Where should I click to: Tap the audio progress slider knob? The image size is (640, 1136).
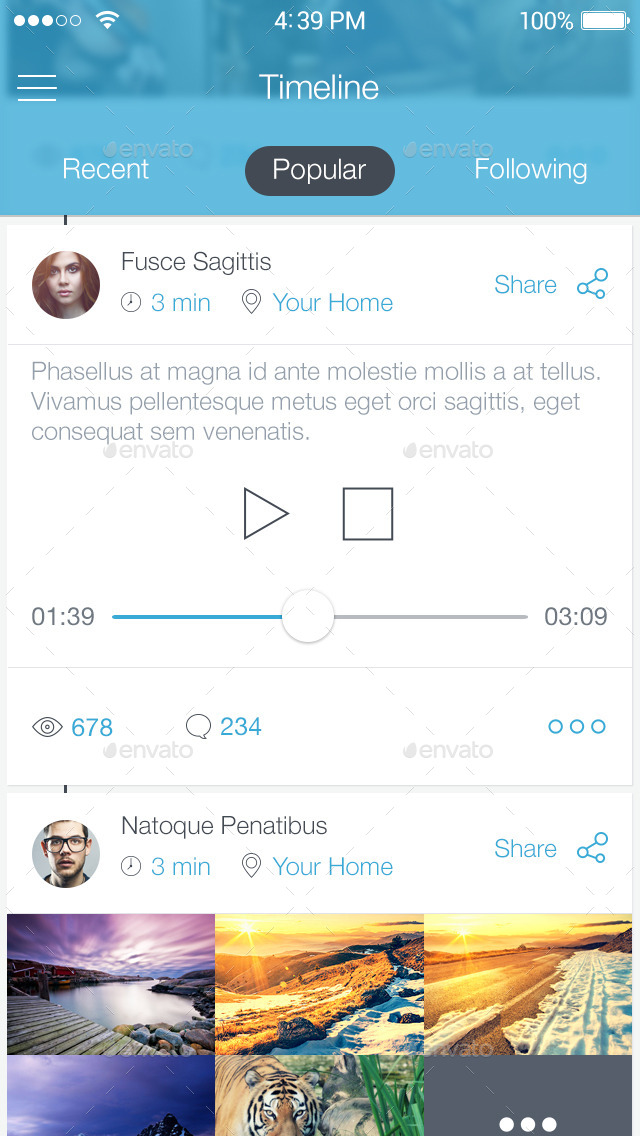click(307, 616)
